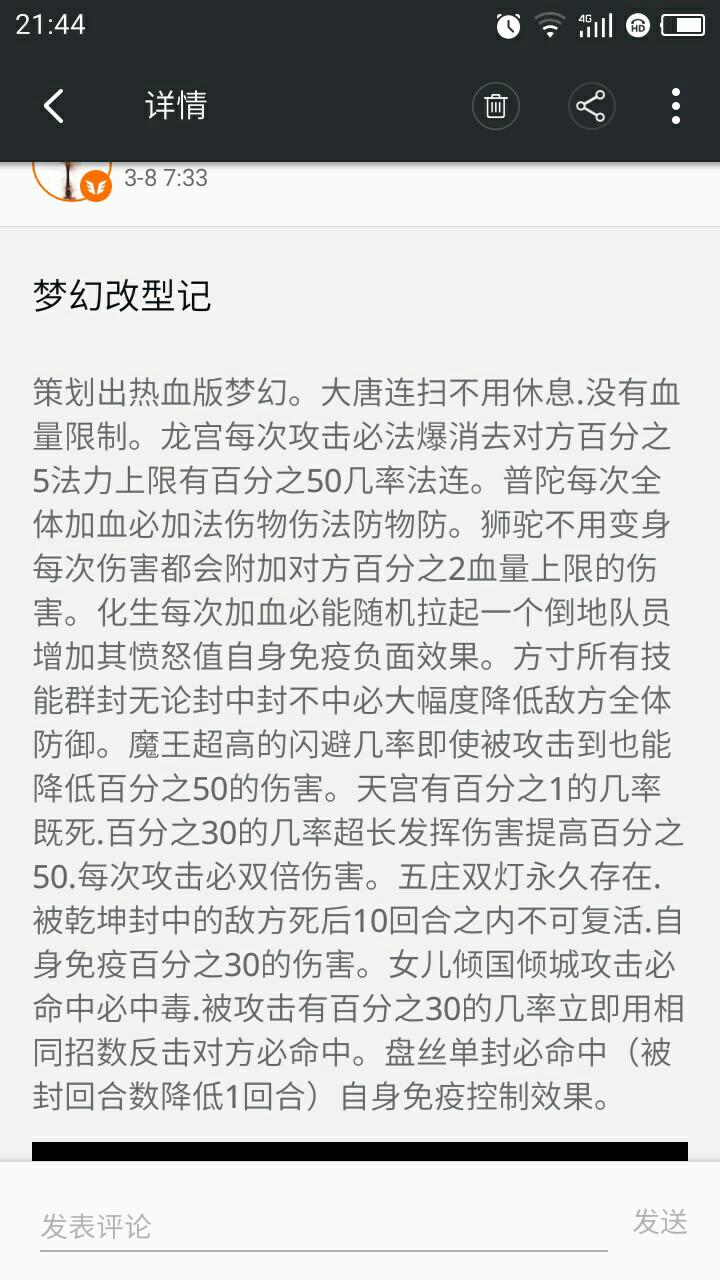Viewport: 720px width, 1280px height.
Task: Open the author's avatar profile
Action: pos(70,180)
